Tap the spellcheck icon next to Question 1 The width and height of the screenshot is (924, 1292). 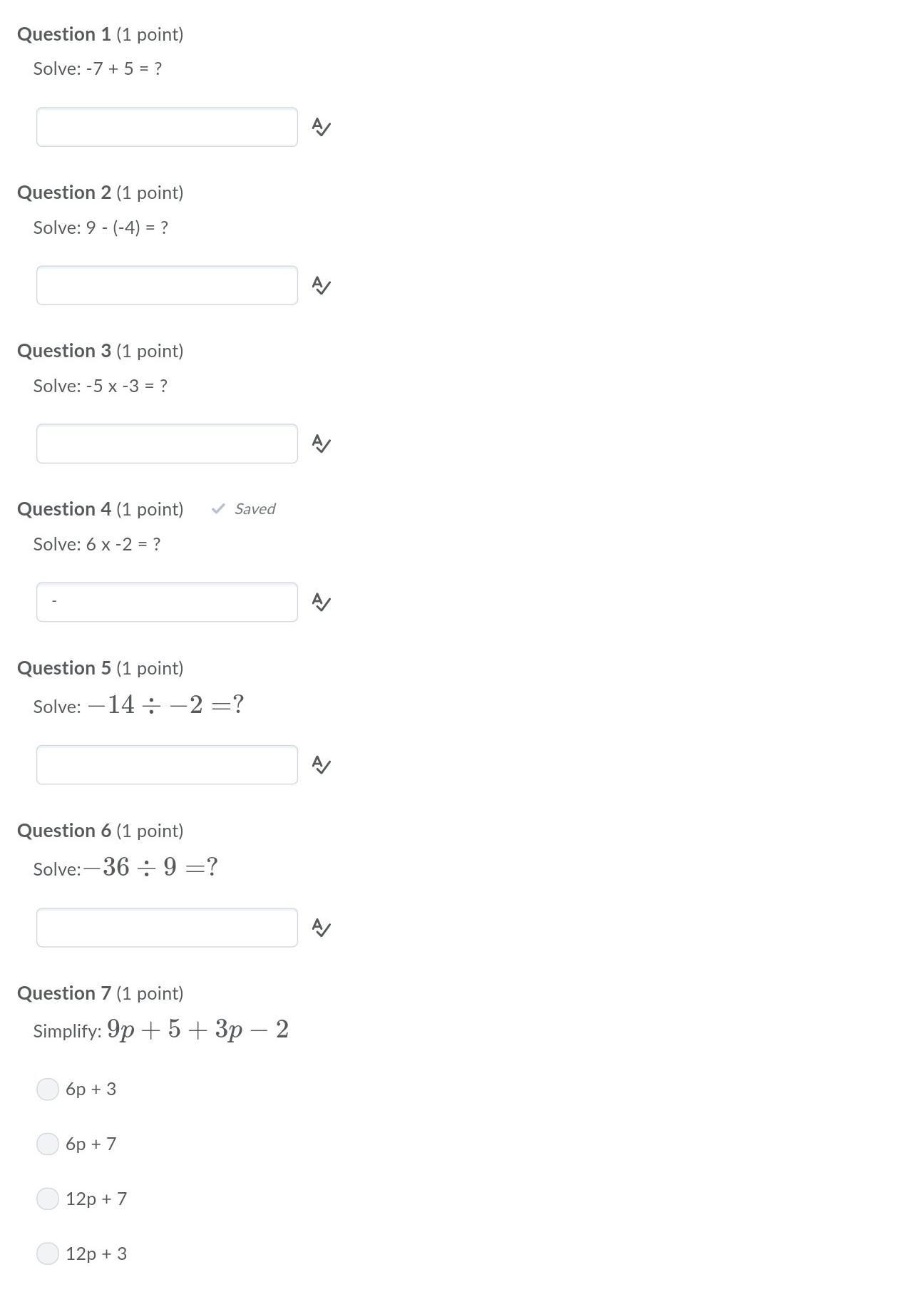point(322,128)
